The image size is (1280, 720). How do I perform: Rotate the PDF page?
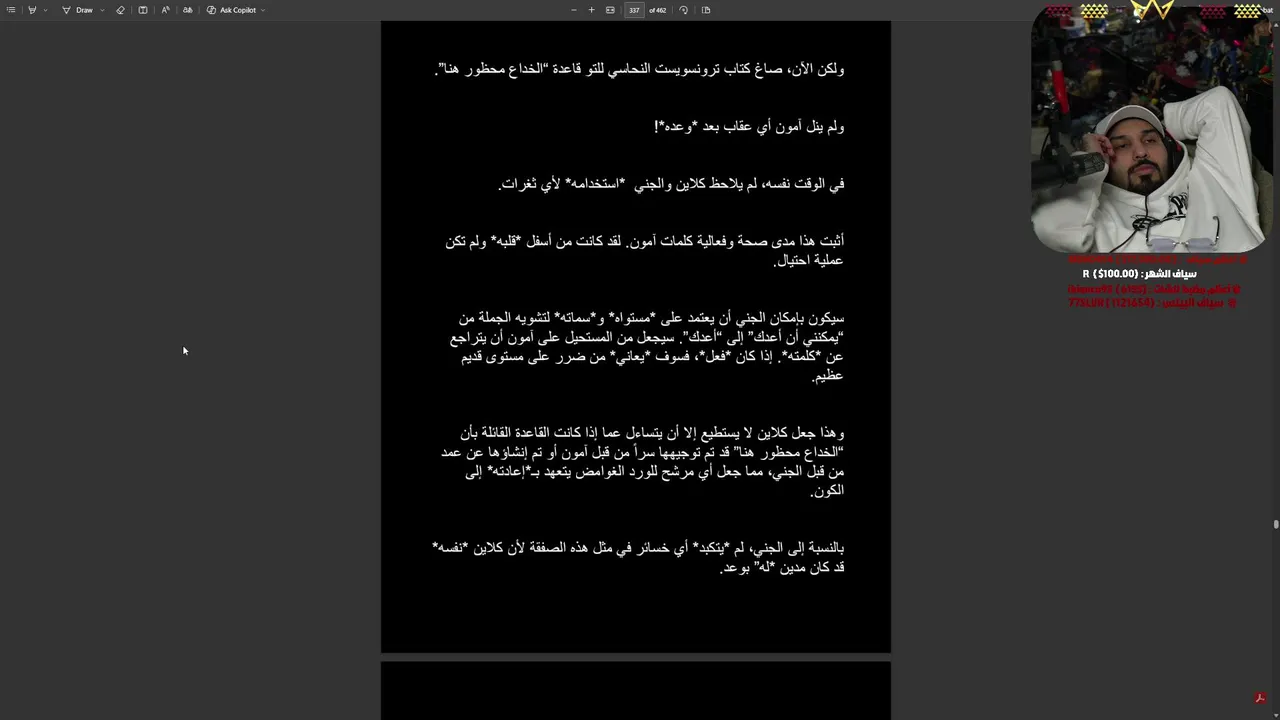(x=683, y=10)
